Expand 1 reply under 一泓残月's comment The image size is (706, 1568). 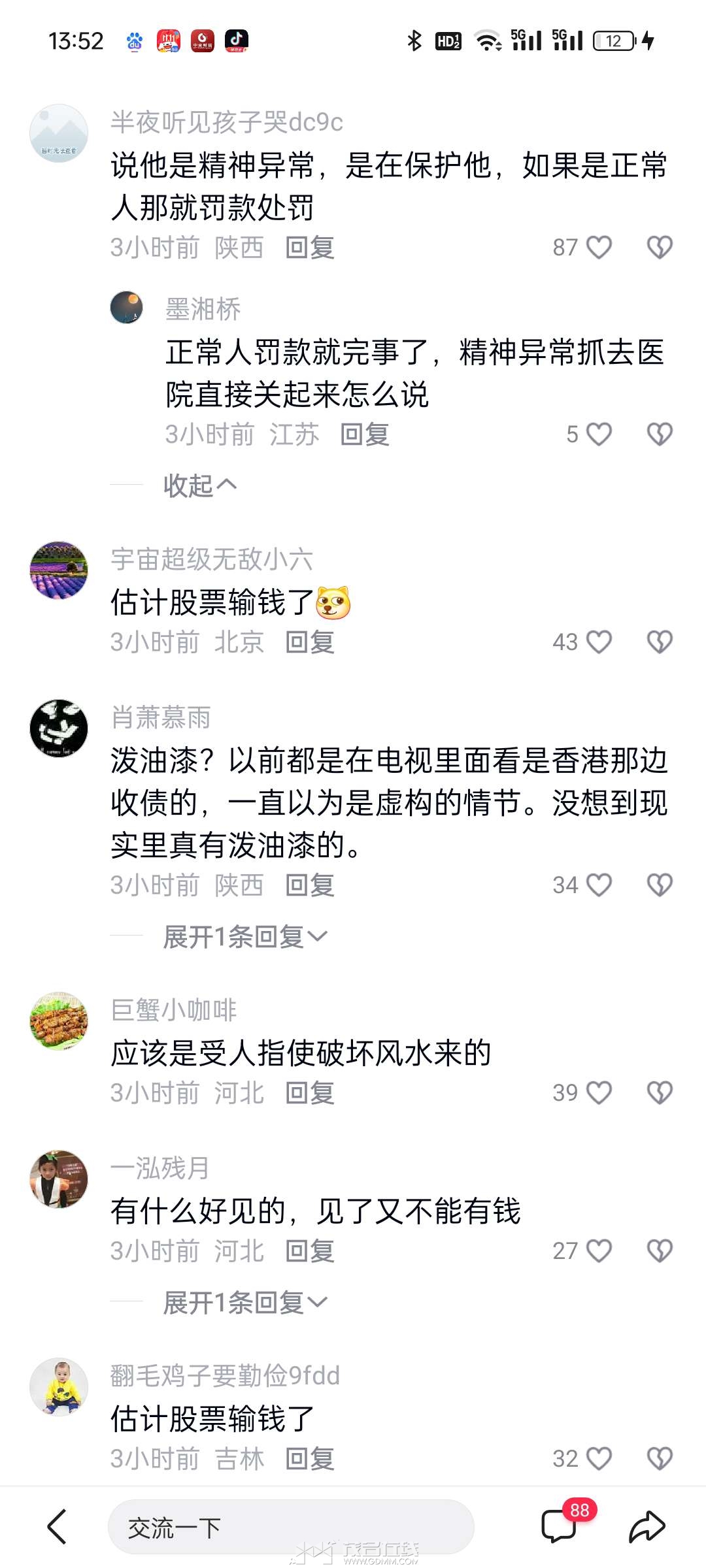(244, 1303)
